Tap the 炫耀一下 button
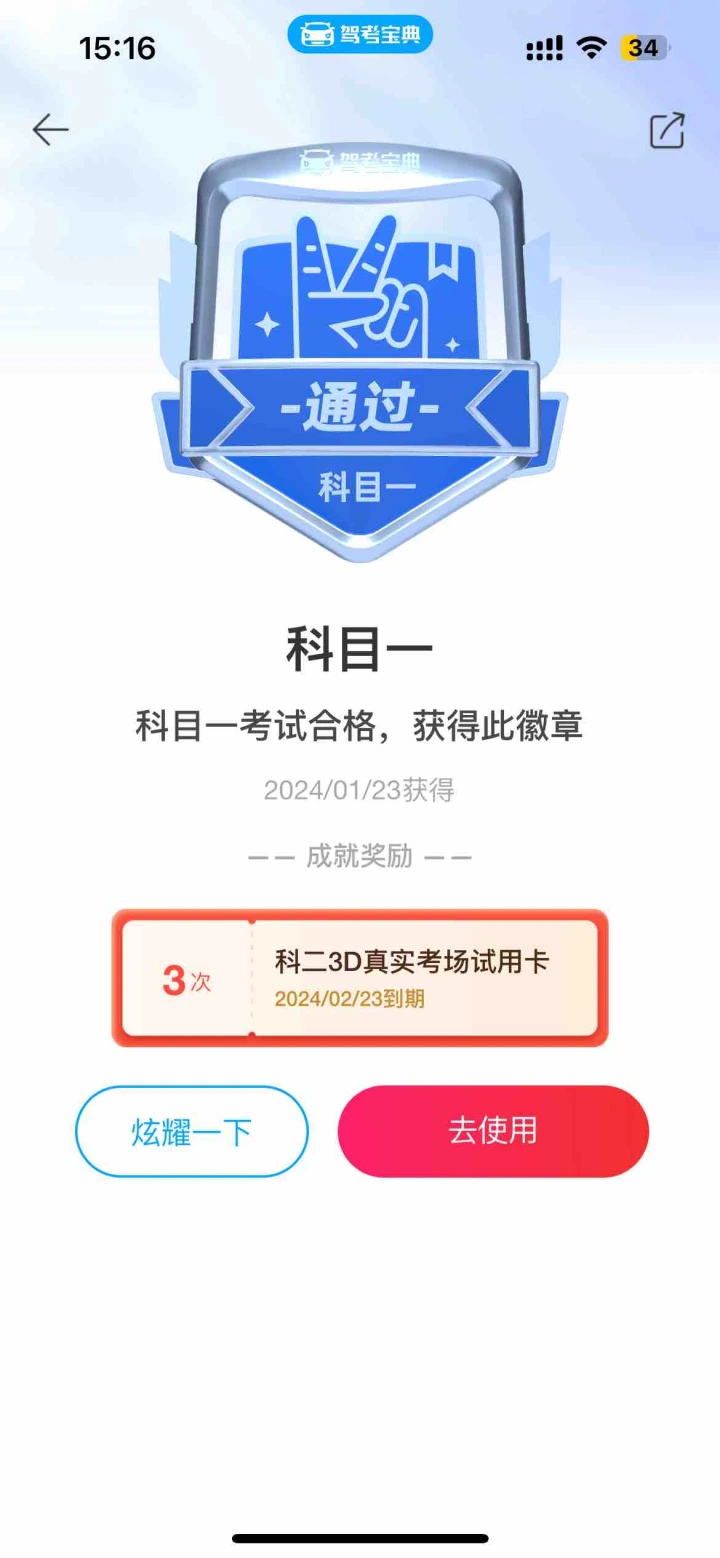Image resolution: width=720 pixels, height=1558 pixels. pyautogui.click(x=192, y=1131)
